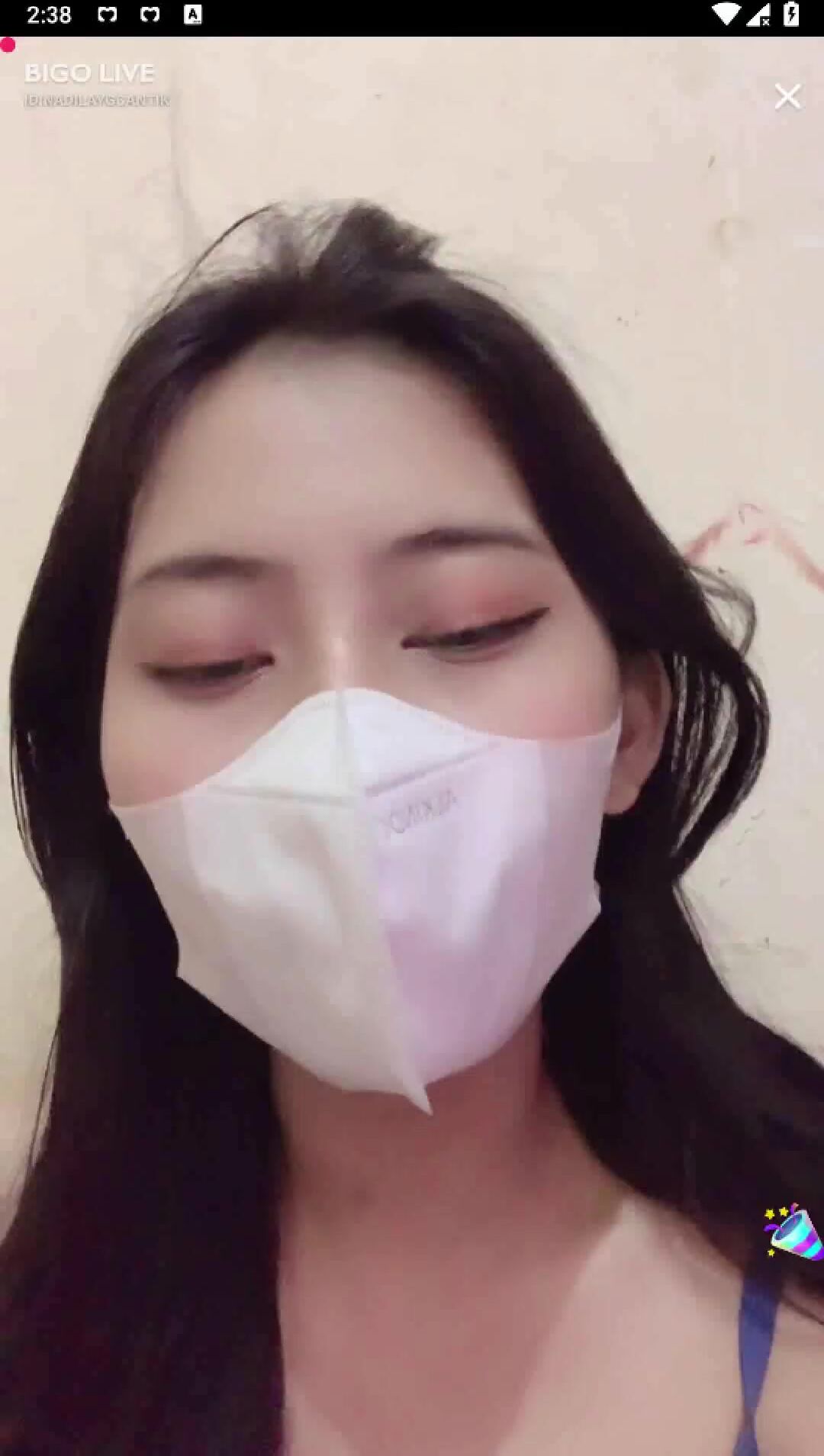Close the live stream with the X
Viewport: 824px width, 1456px height.
click(787, 97)
